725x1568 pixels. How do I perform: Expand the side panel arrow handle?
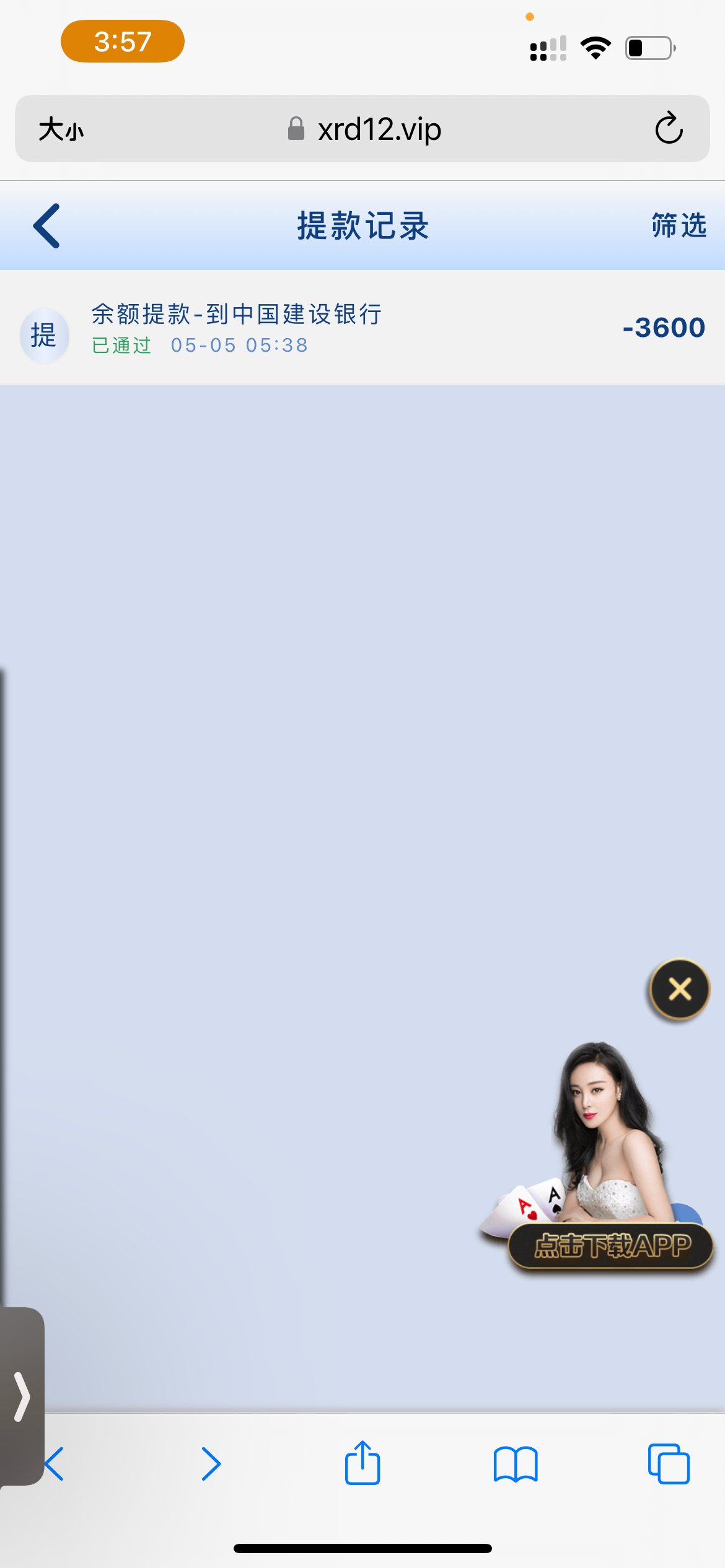(x=22, y=1396)
